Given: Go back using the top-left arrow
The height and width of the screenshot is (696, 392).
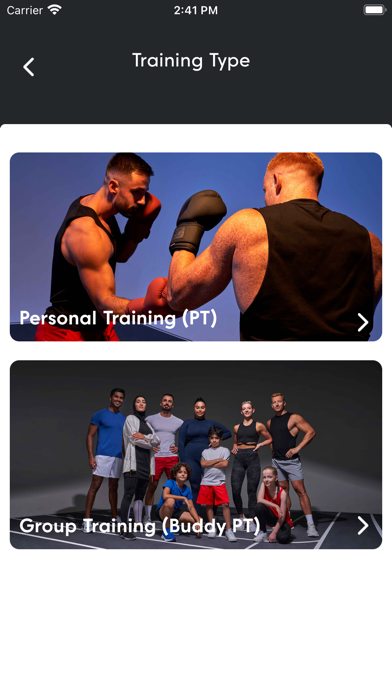Looking at the screenshot, I should point(29,67).
